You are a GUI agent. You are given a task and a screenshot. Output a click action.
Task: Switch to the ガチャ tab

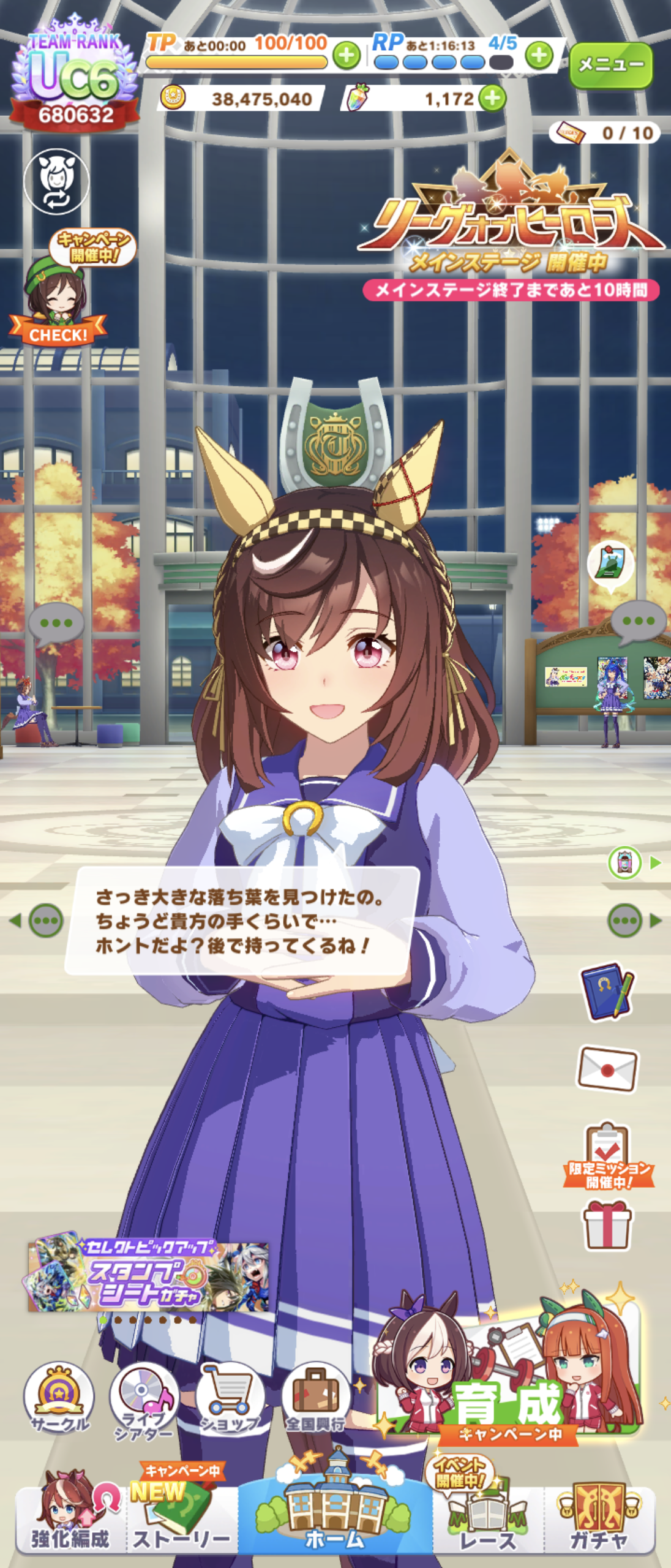click(x=599, y=1519)
